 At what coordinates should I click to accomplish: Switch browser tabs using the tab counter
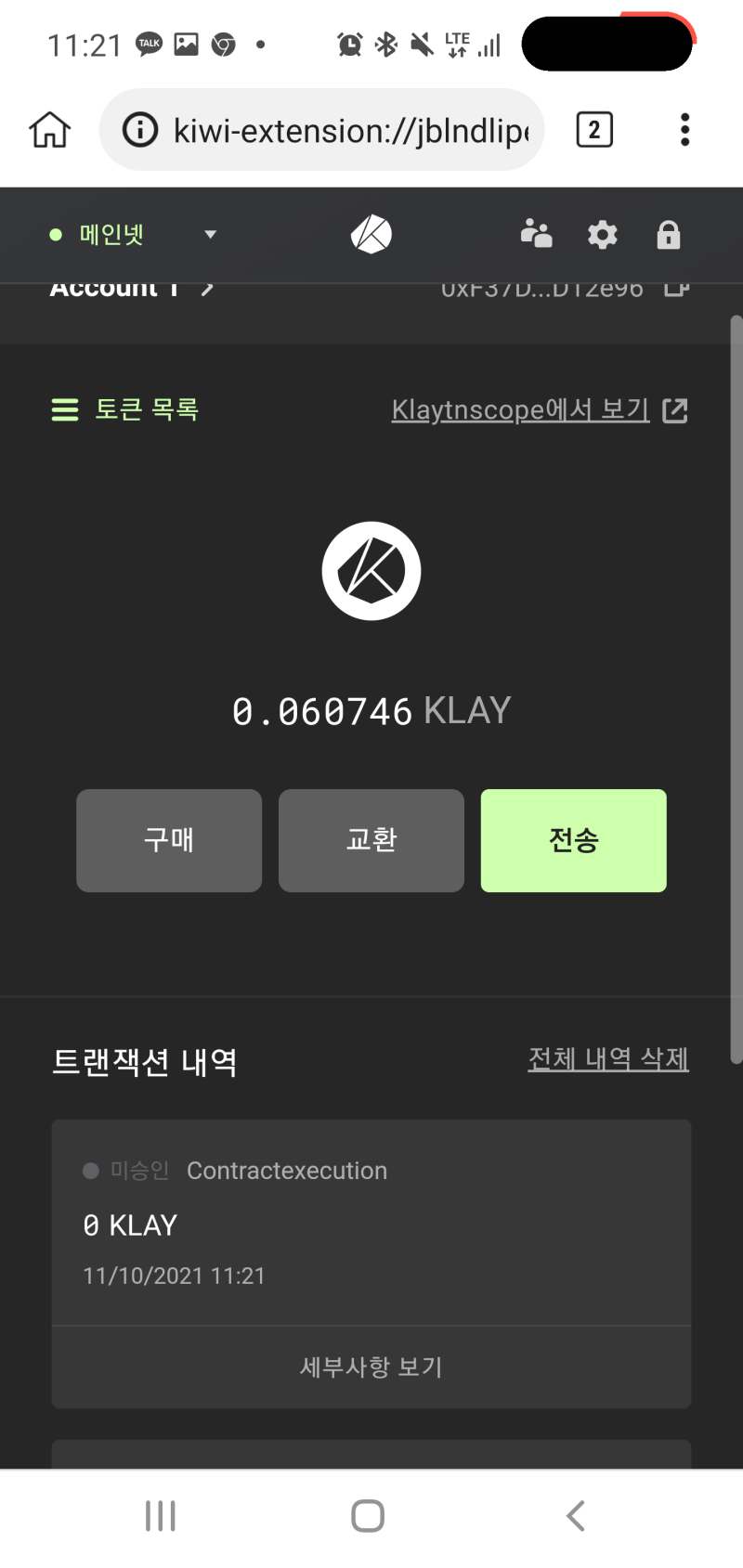pyautogui.click(x=594, y=130)
